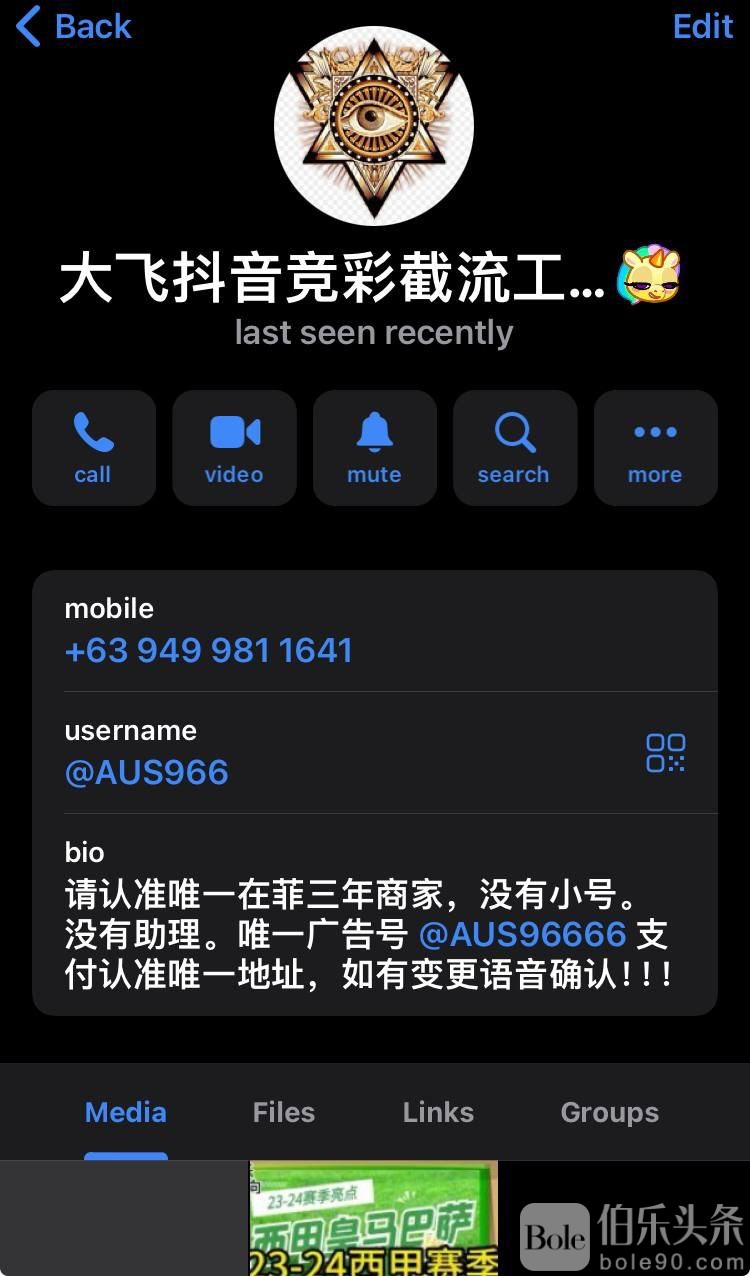The width and height of the screenshot is (750, 1276).
Task: Mute notifications for this contact
Action: coord(374,448)
